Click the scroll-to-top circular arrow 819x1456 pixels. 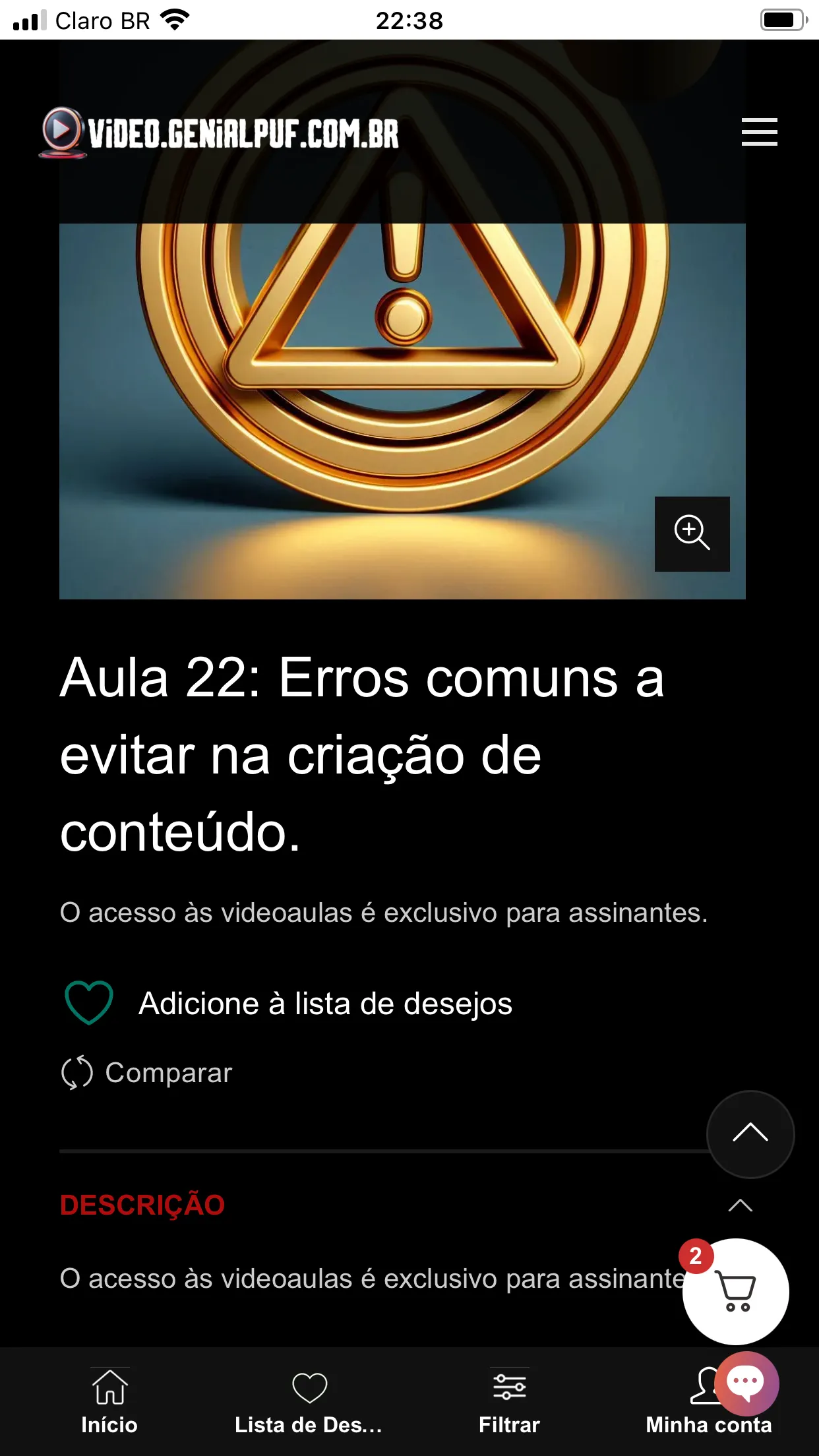click(750, 1134)
